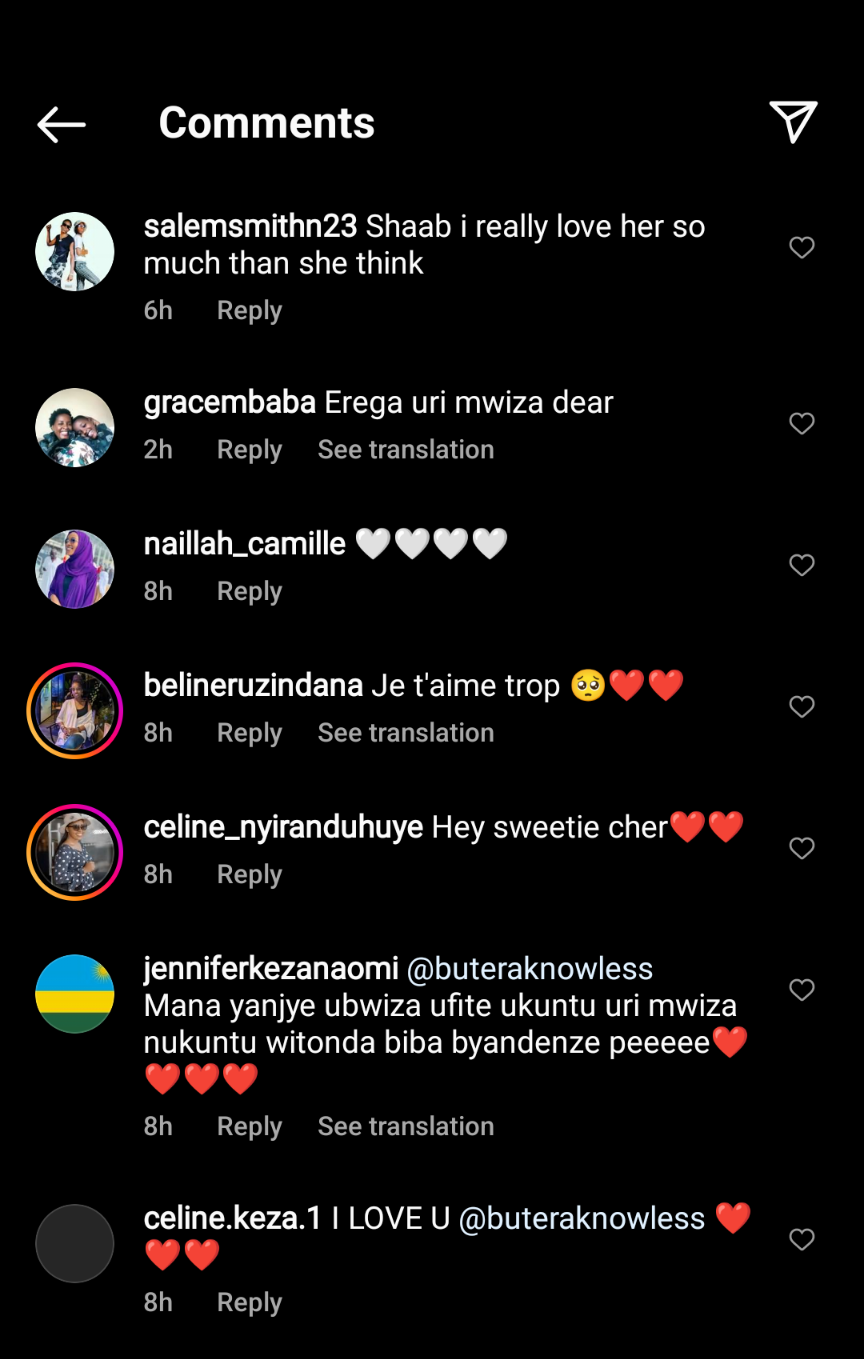The width and height of the screenshot is (864, 1359).
Task: View celine_nyiranduhuye's story from avatar
Action: tap(75, 852)
